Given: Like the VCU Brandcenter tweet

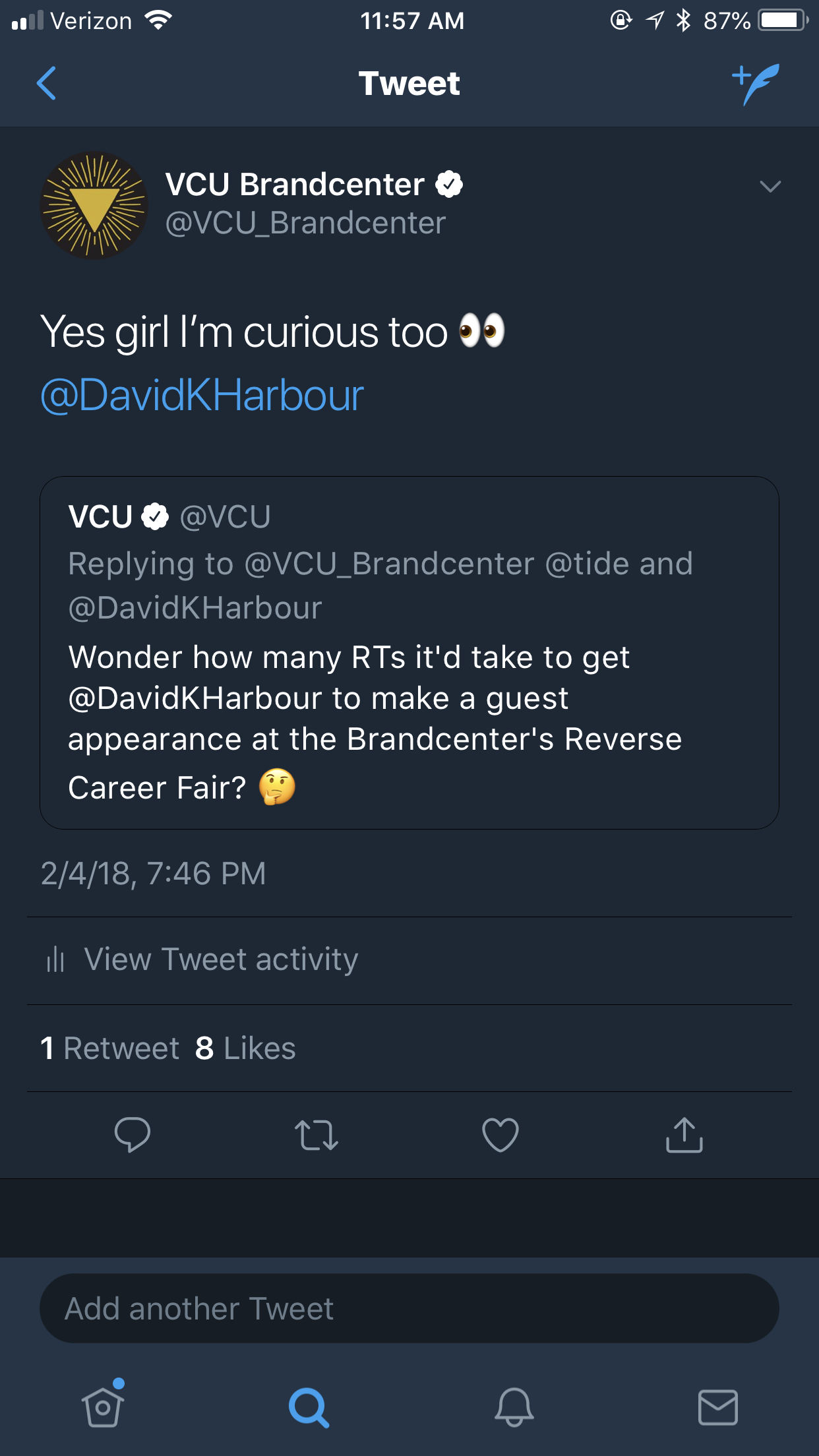Looking at the screenshot, I should pyautogui.click(x=501, y=1135).
